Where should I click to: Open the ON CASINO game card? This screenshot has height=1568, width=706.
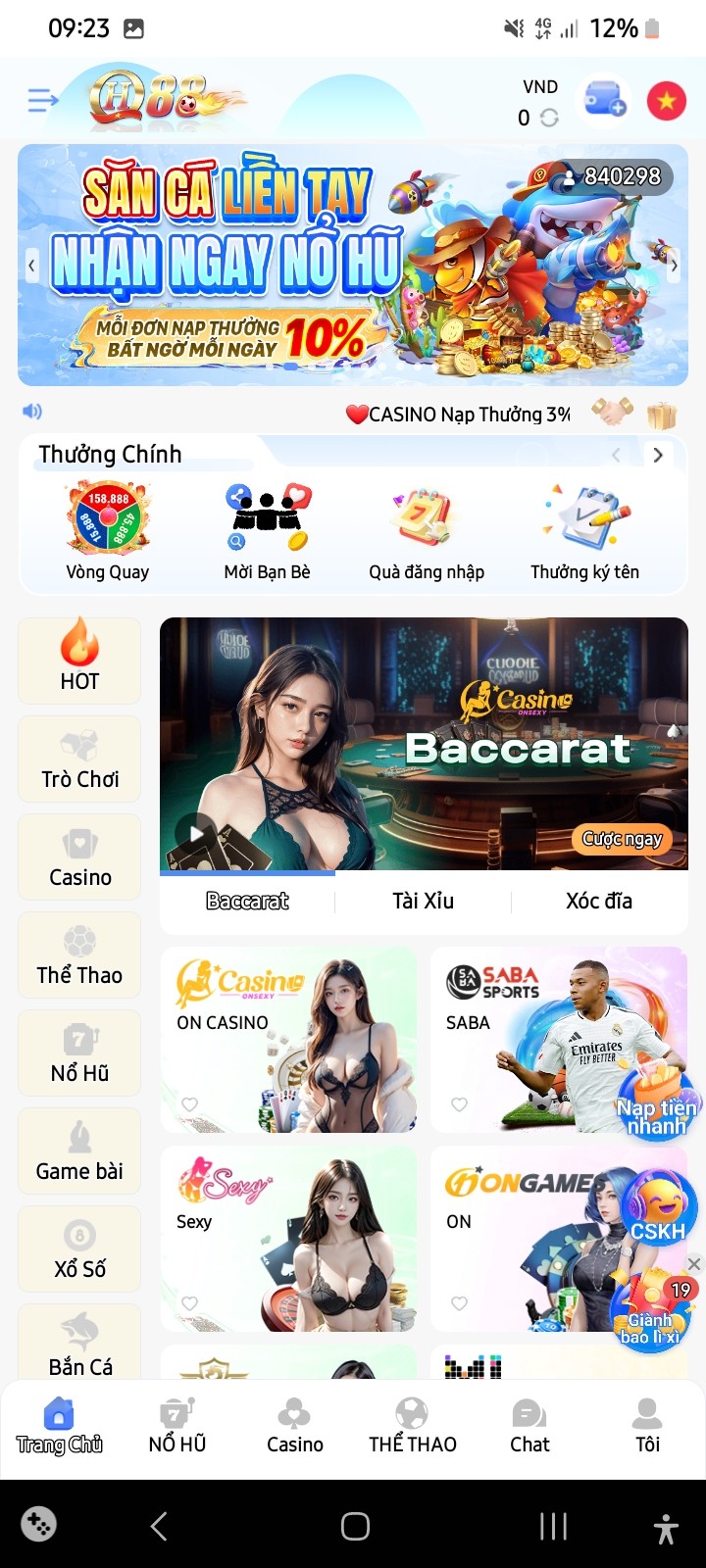coord(288,1039)
